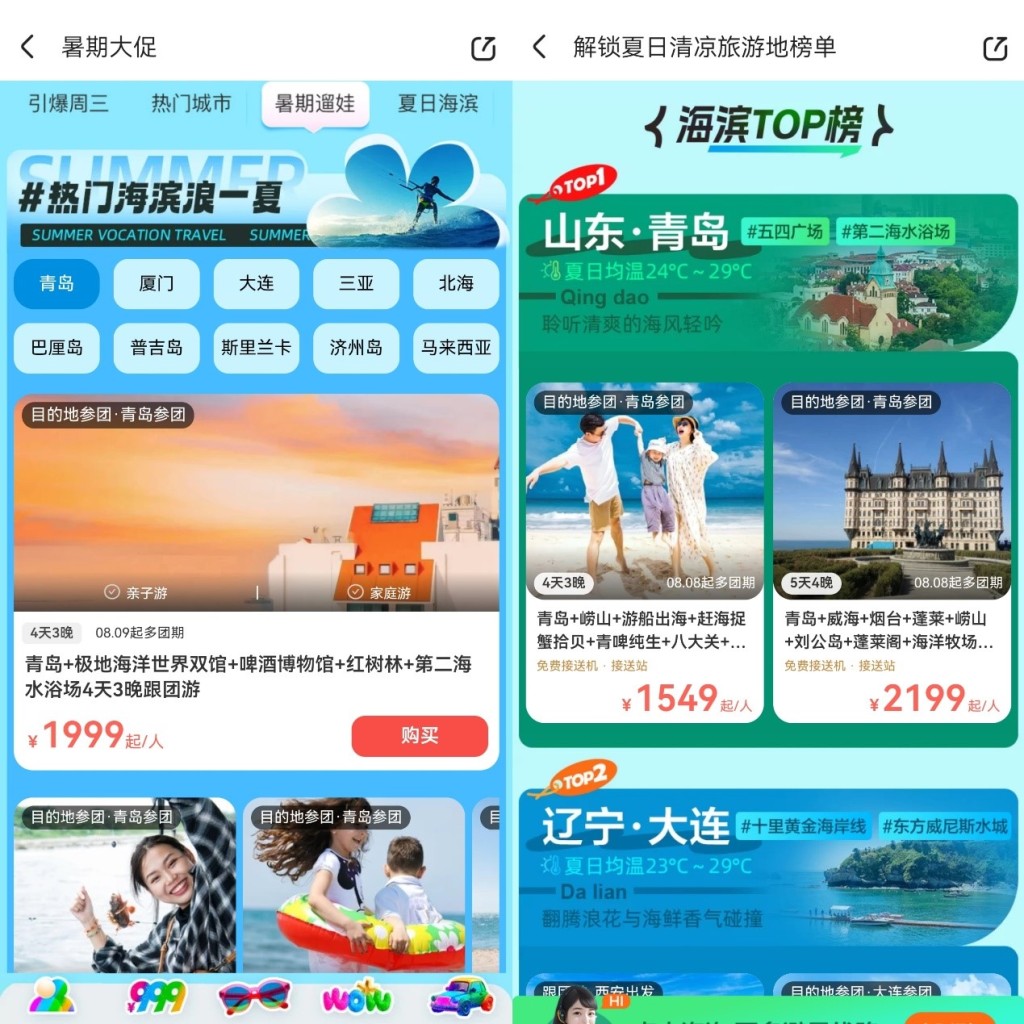
Task: Select the 厦门 destination chip
Action: [x=156, y=284]
